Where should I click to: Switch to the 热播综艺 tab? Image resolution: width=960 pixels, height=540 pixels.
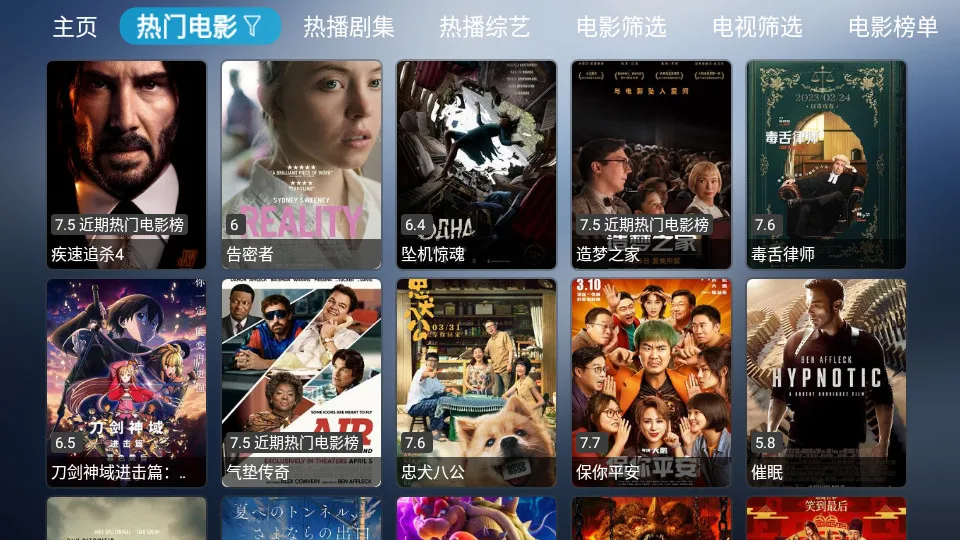(x=485, y=27)
